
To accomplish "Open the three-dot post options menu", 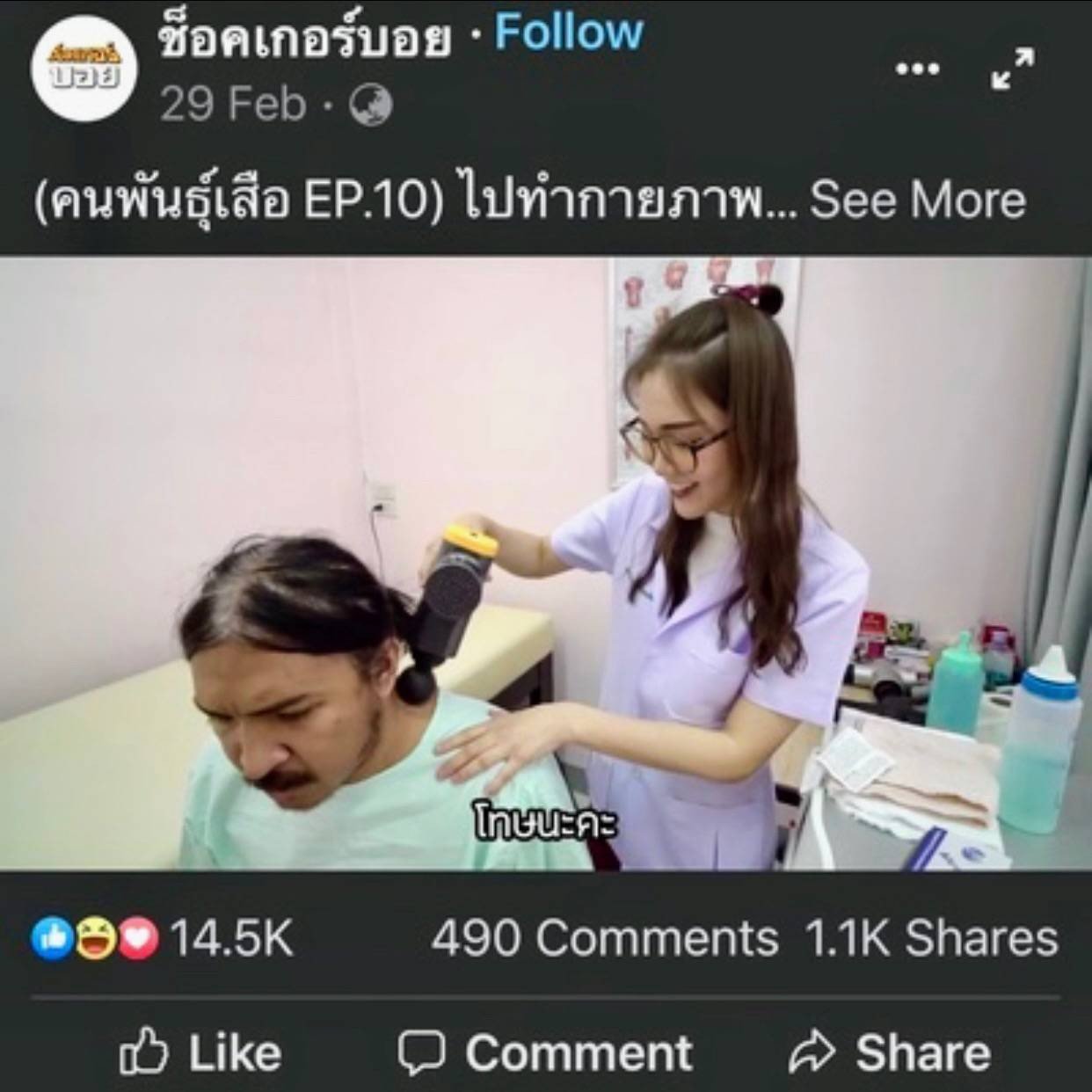I will pyautogui.click(x=917, y=69).
